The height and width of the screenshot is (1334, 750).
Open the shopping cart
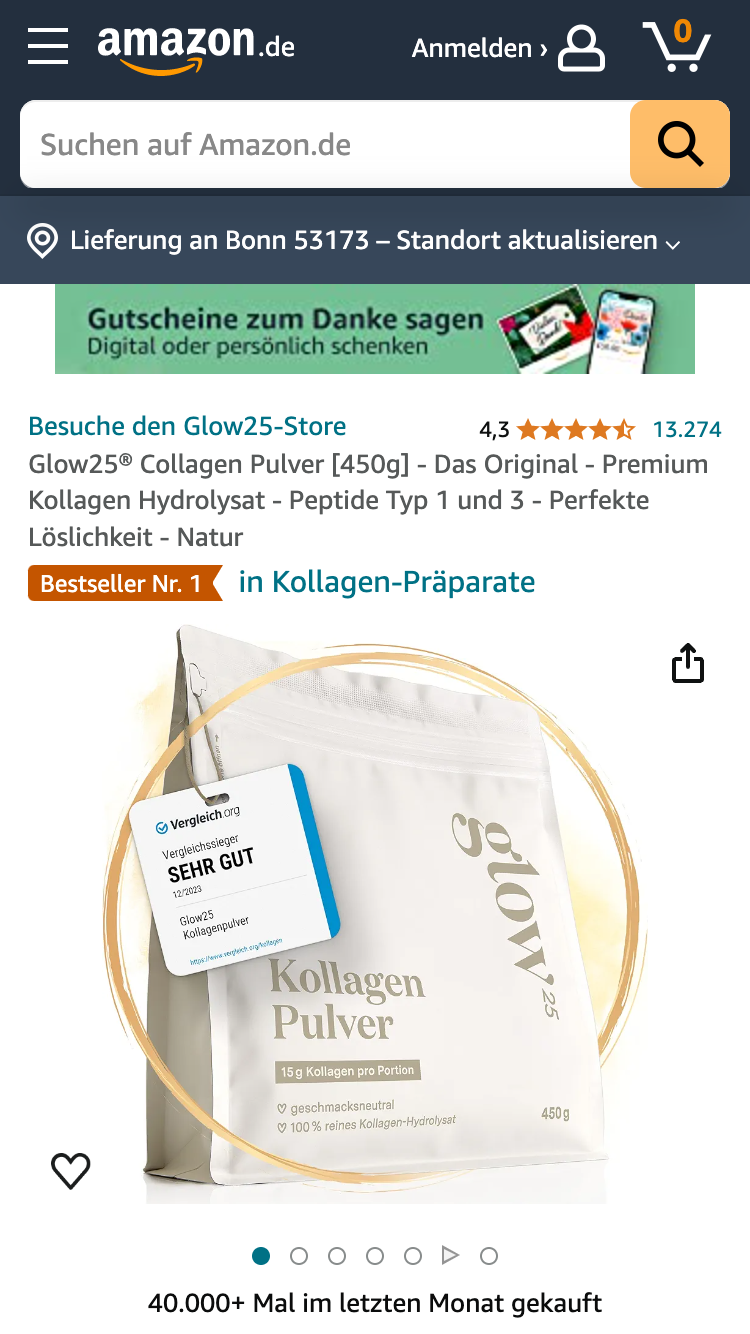[x=676, y=46]
